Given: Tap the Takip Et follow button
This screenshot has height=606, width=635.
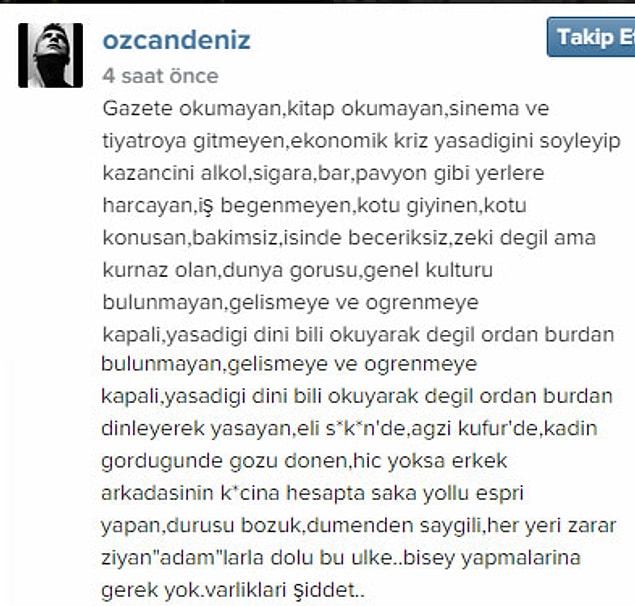Looking at the screenshot, I should point(593,38).
